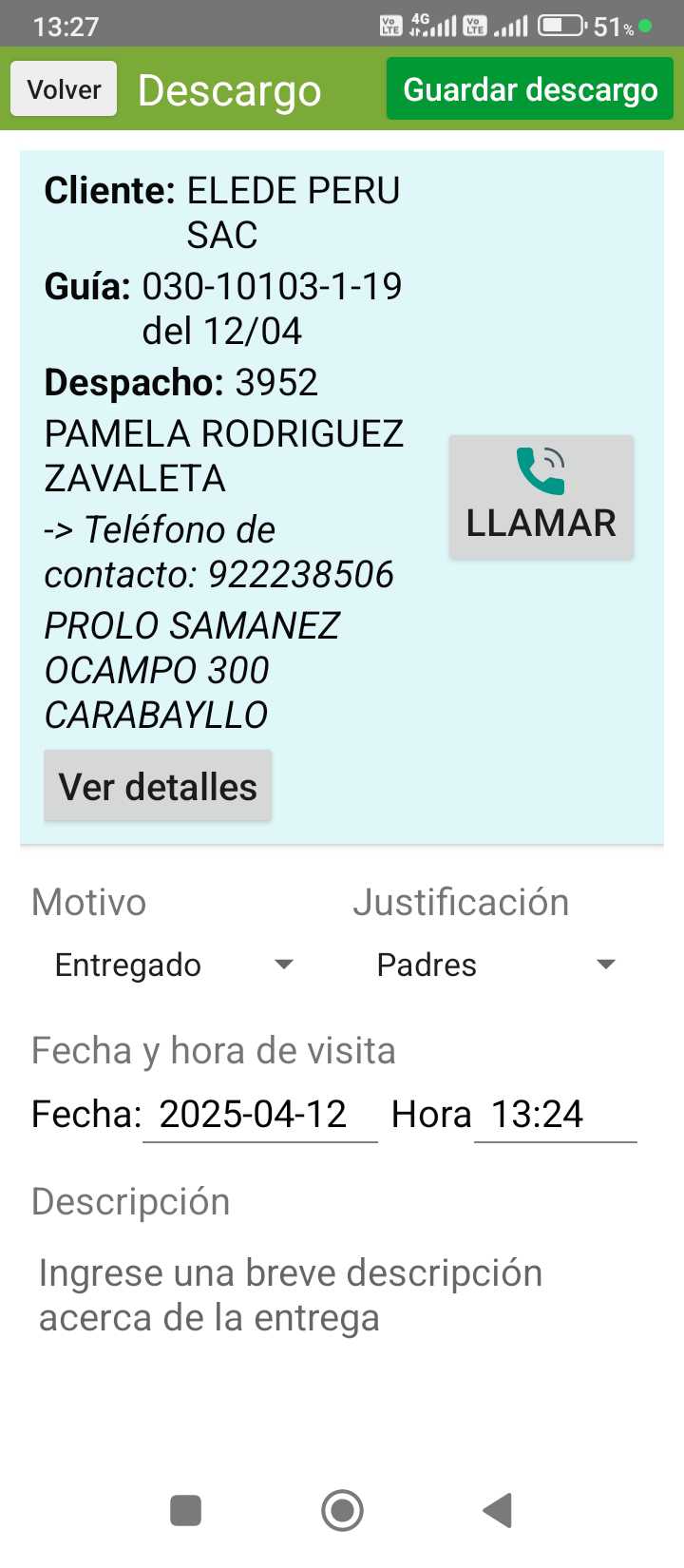Edit the Fecha field 2025-04-12
Screen dimensions: 684x1568
click(258, 1115)
